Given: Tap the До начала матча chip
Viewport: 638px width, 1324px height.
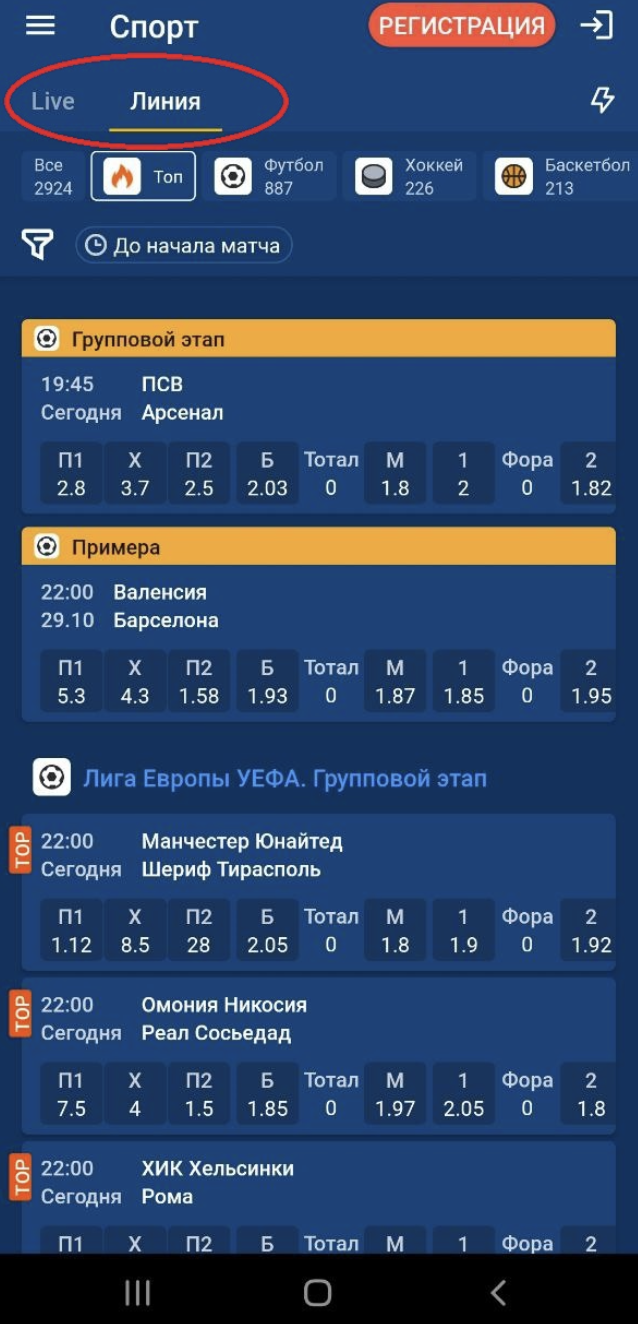Looking at the screenshot, I should (184, 245).
